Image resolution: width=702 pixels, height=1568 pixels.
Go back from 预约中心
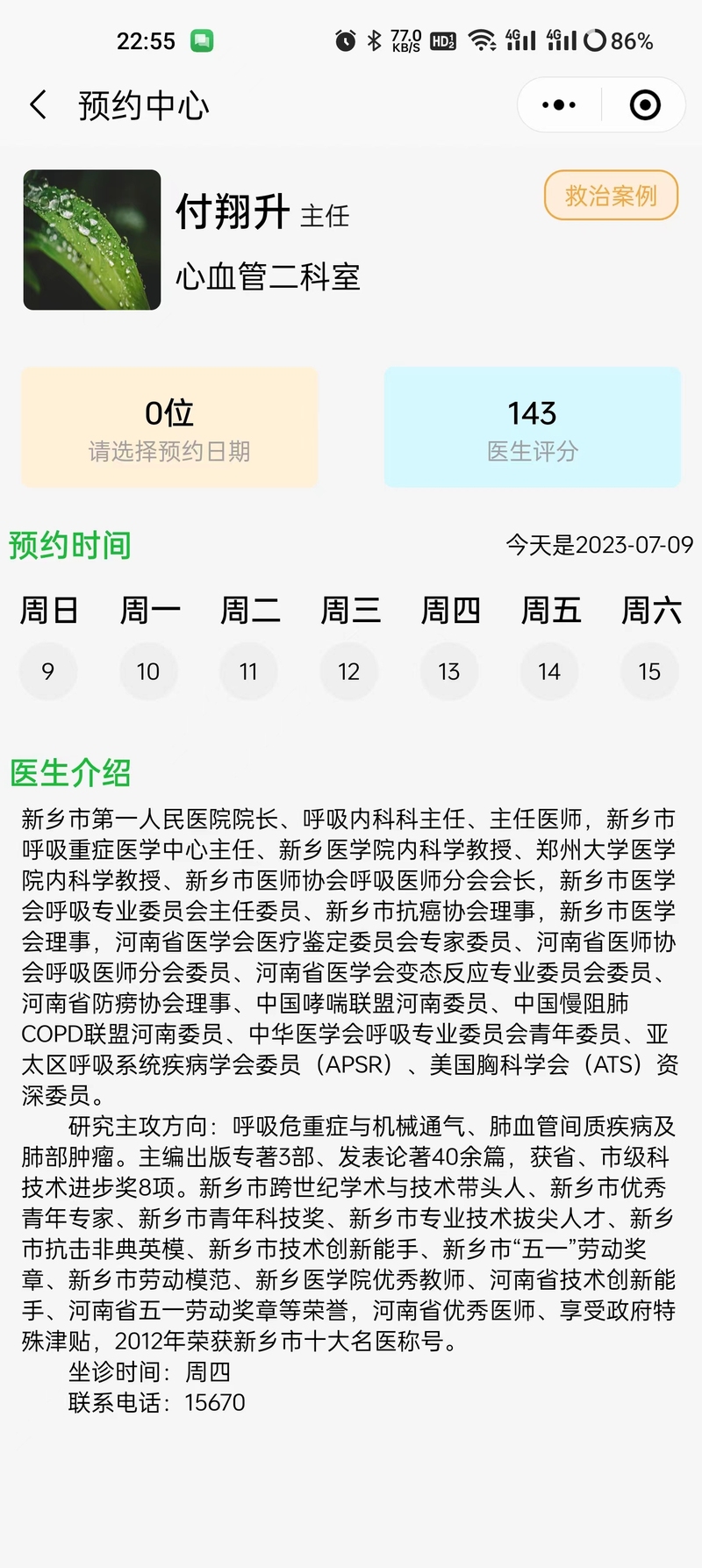point(38,105)
